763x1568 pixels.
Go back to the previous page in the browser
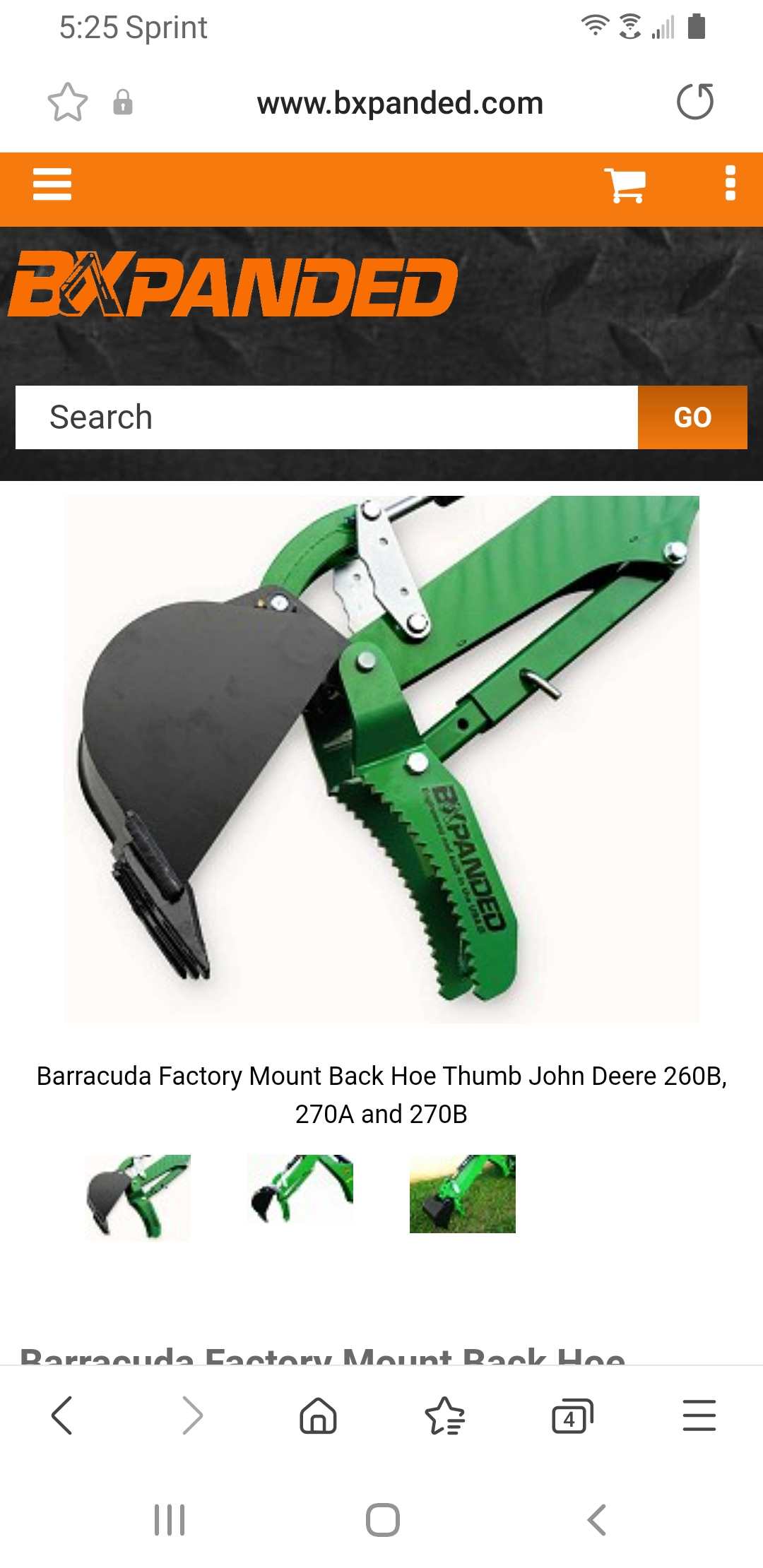(x=62, y=1415)
